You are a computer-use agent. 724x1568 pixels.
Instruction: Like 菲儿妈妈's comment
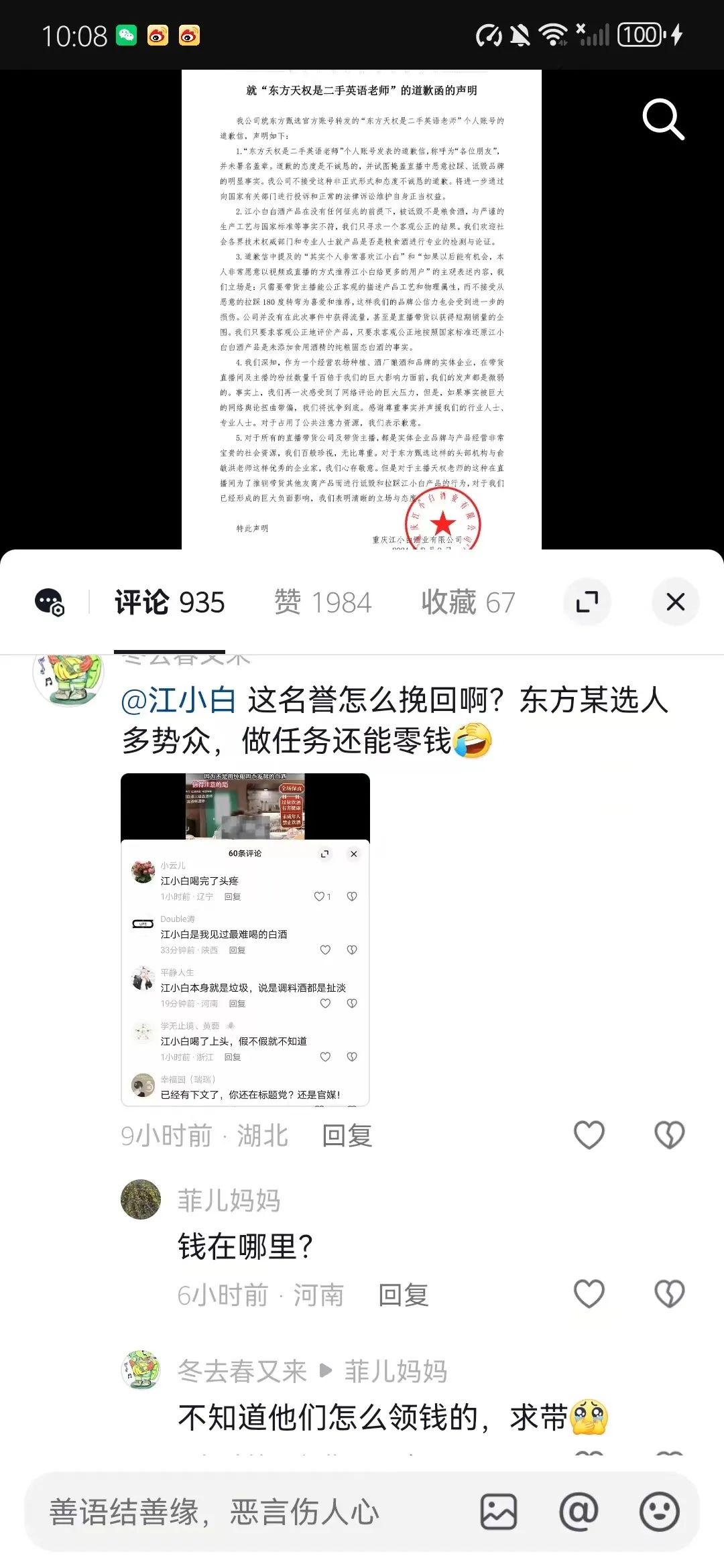(x=589, y=1294)
